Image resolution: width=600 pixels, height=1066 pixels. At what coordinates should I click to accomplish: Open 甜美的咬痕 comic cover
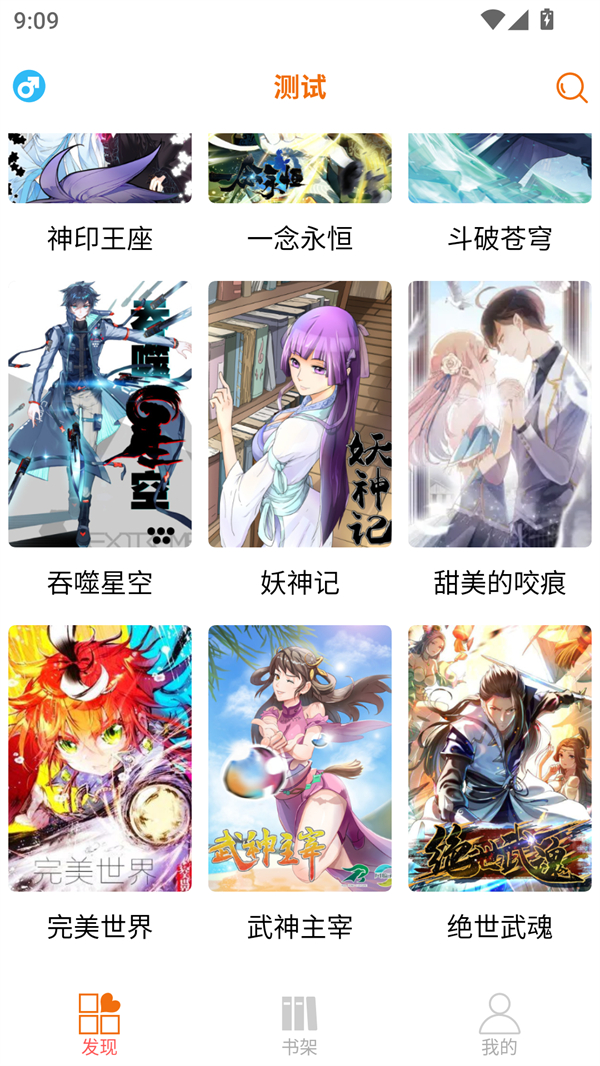tap(499, 414)
